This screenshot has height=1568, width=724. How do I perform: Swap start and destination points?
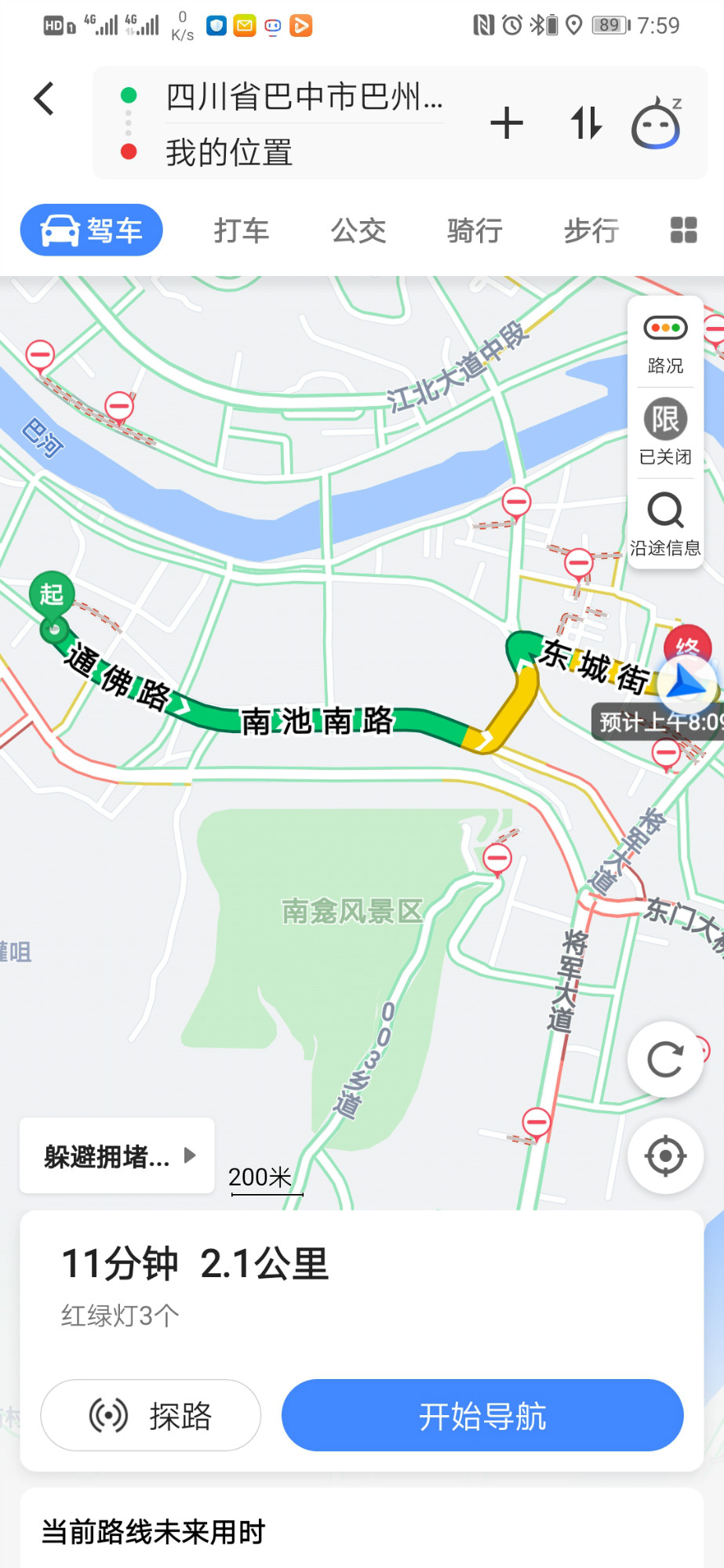[586, 124]
